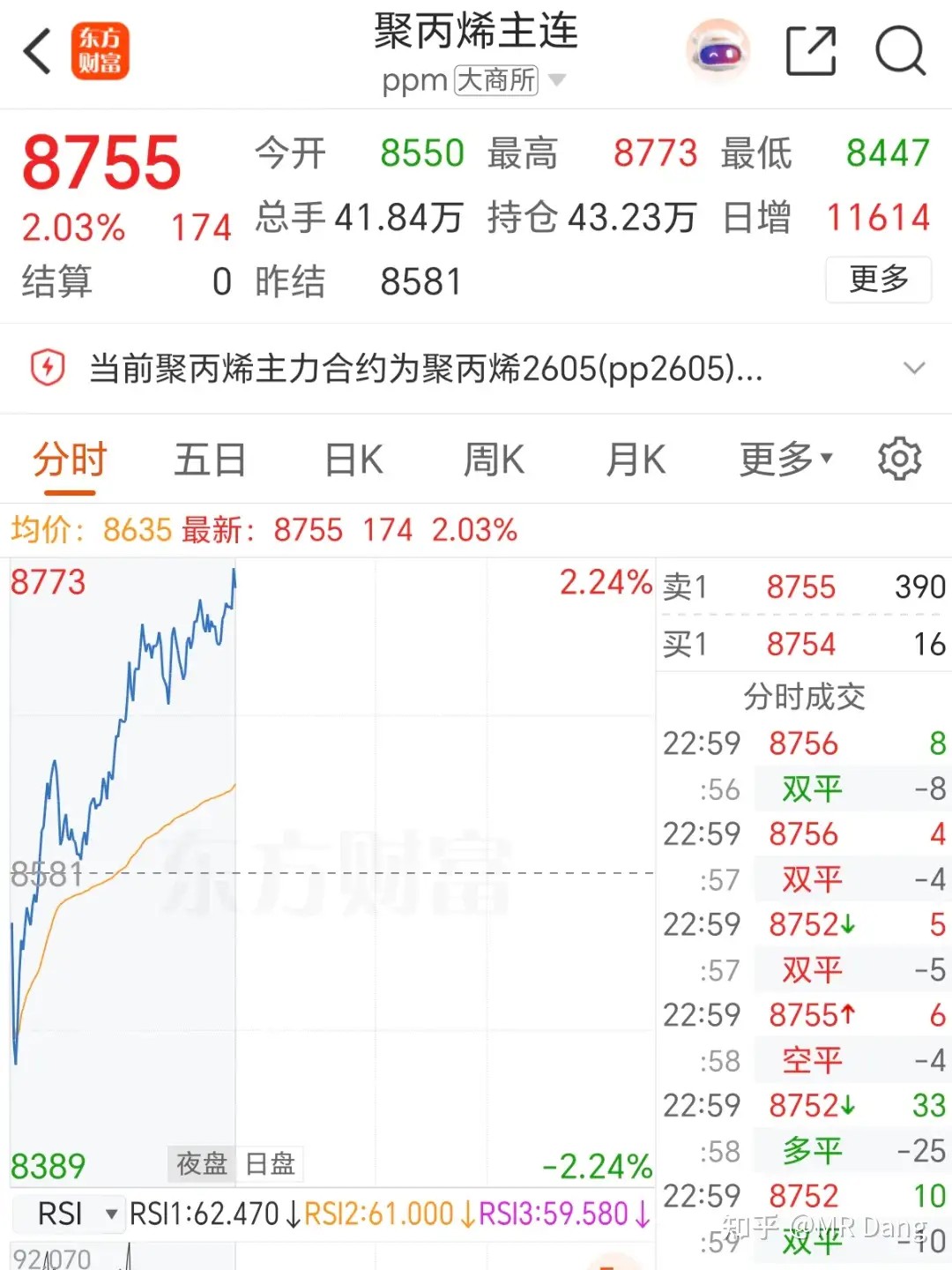Tap the 卖1 sell quote row
The image size is (952, 1270).
pyautogui.click(x=802, y=586)
